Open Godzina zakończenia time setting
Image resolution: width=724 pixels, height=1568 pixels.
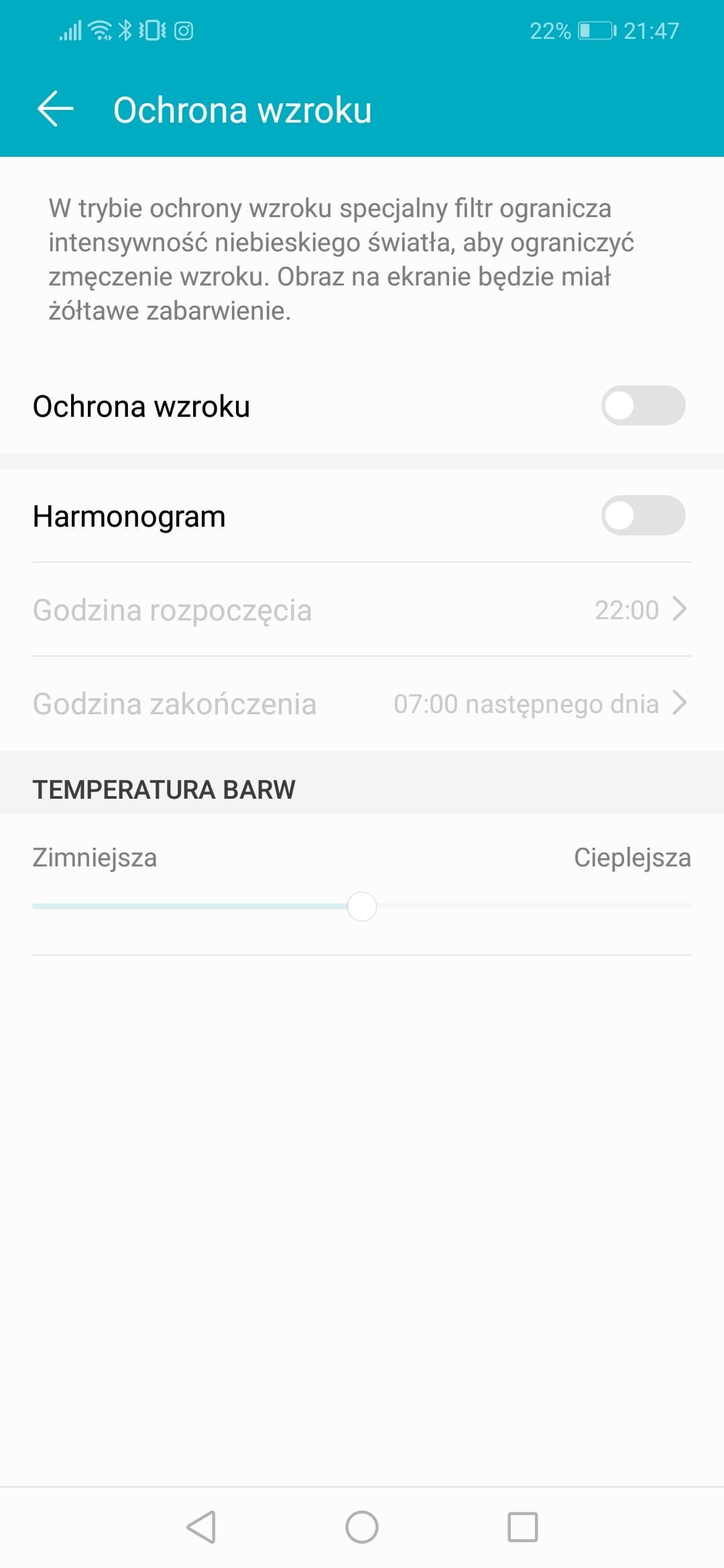tap(362, 704)
